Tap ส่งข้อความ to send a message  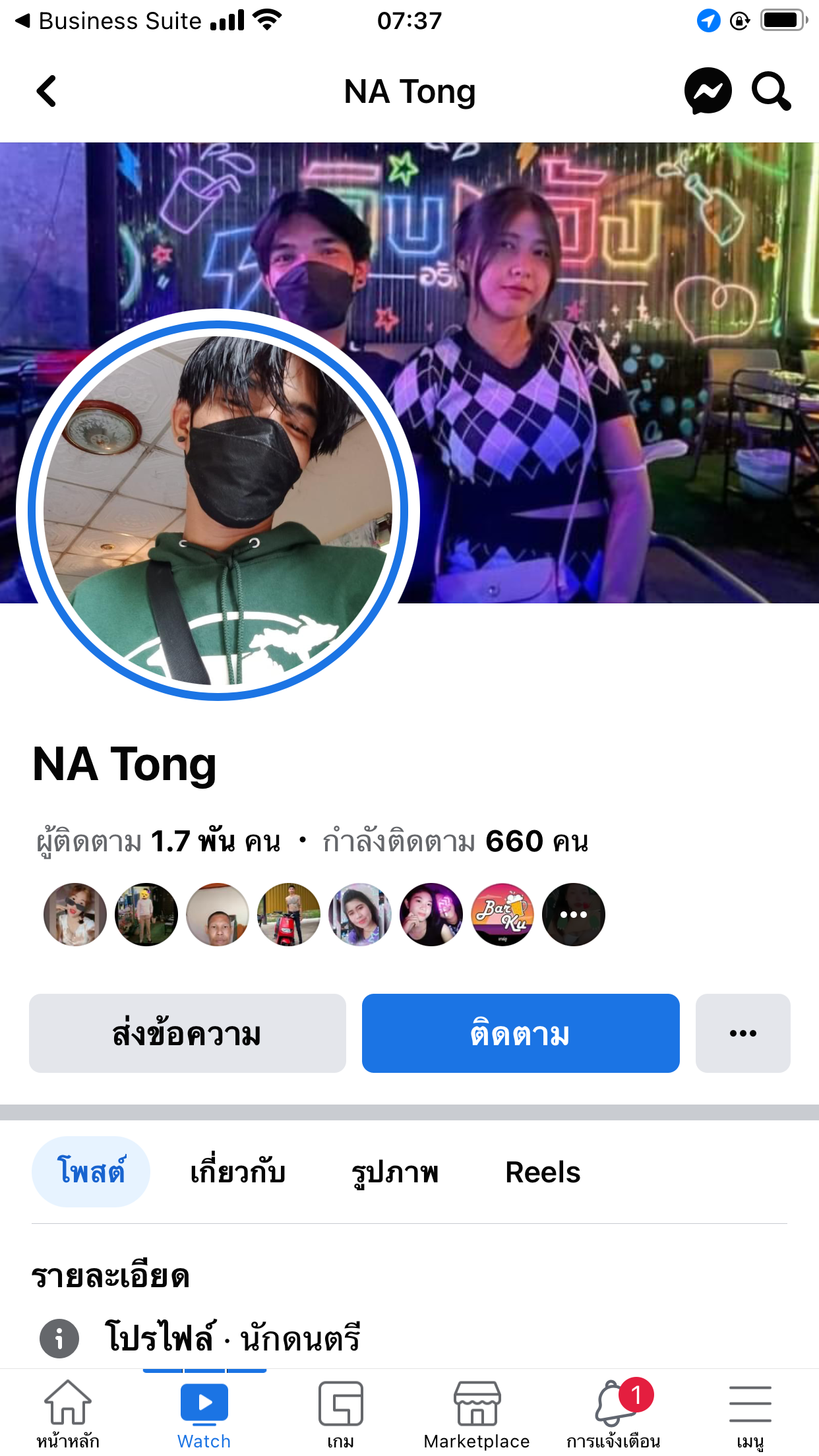187,1033
